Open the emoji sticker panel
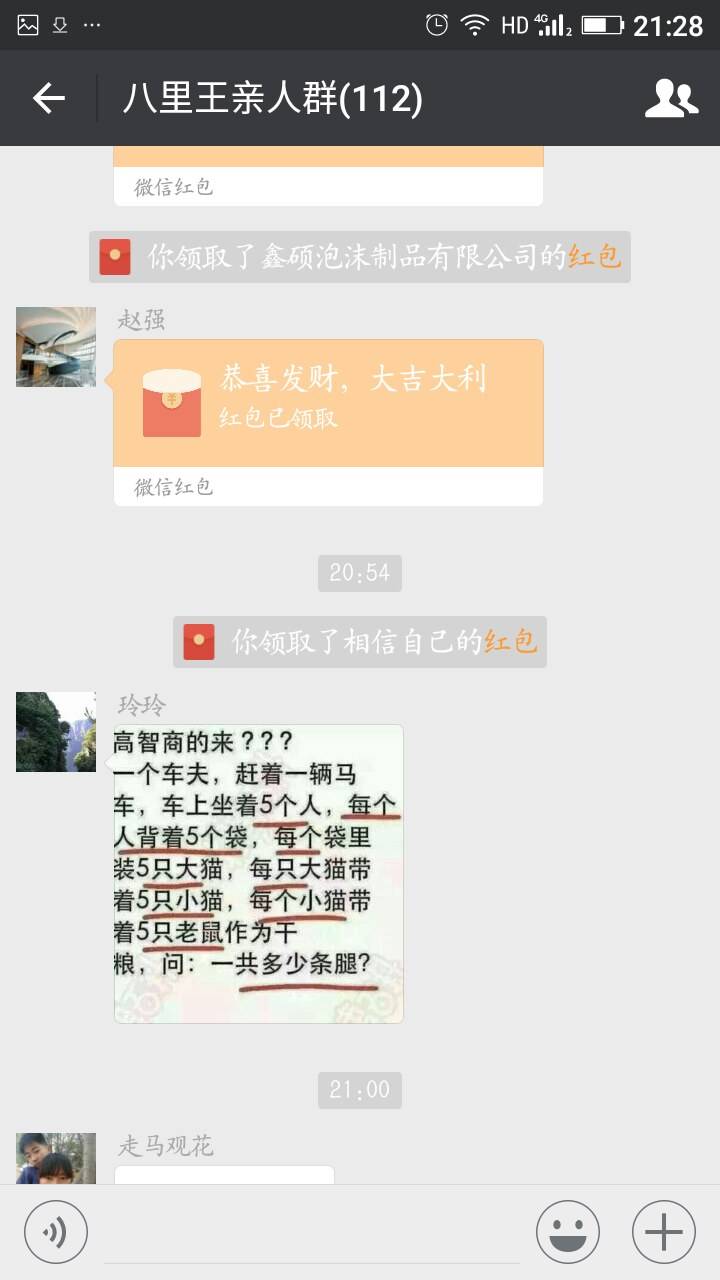 coord(568,1232)
